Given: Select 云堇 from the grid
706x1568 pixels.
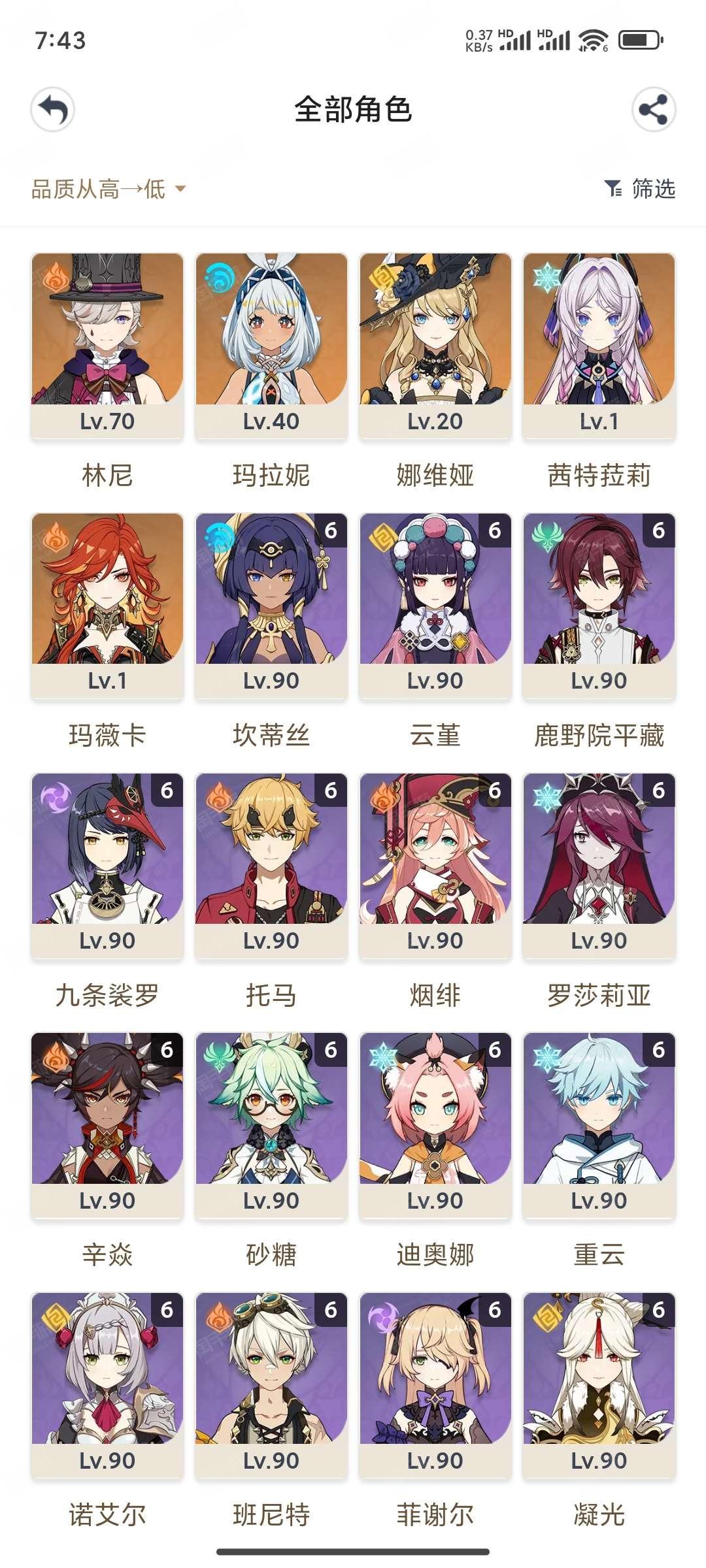Looking at the screenshot, I should coord(435,605).
